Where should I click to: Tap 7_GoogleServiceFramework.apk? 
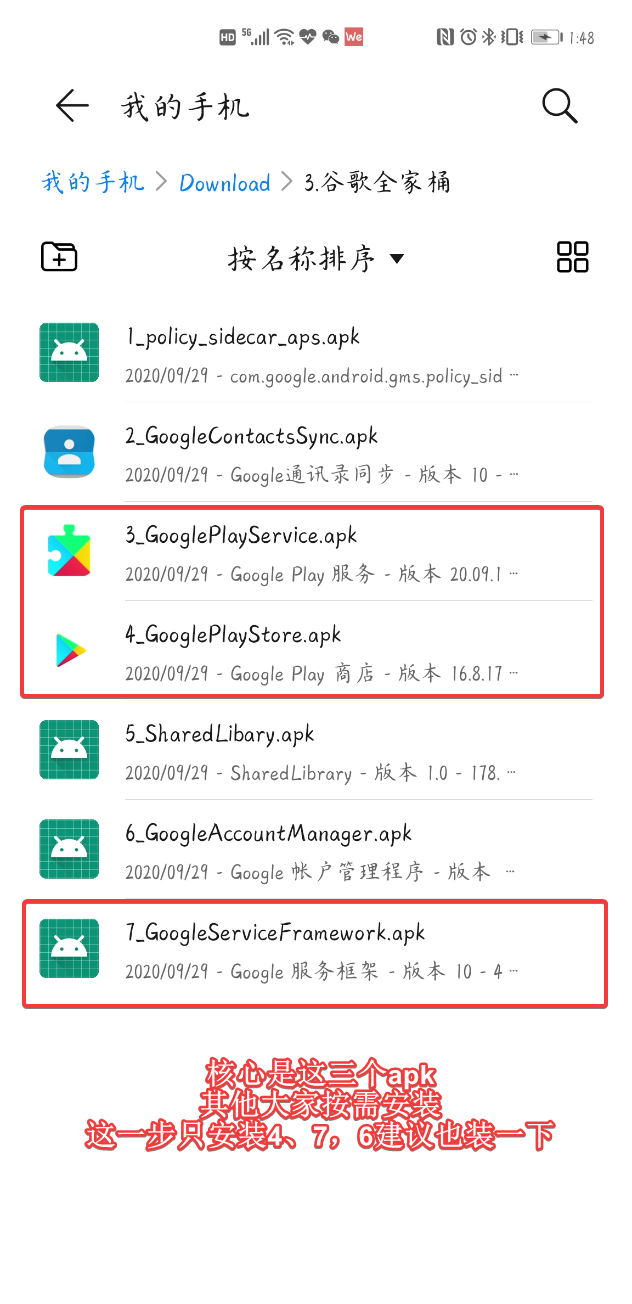(x=316, y=949)
